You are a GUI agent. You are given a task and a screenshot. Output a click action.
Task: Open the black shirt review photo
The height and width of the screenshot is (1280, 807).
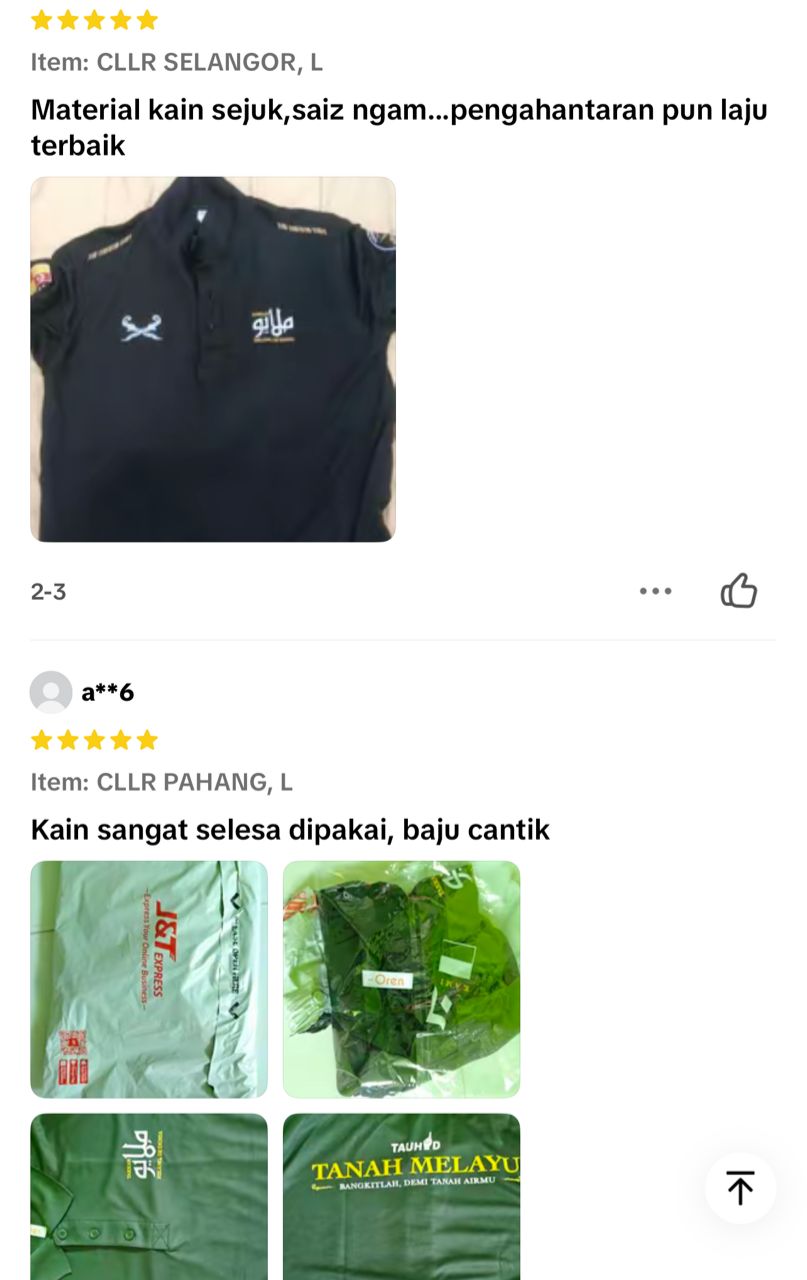pyautogui.click(x=213, y=359)
